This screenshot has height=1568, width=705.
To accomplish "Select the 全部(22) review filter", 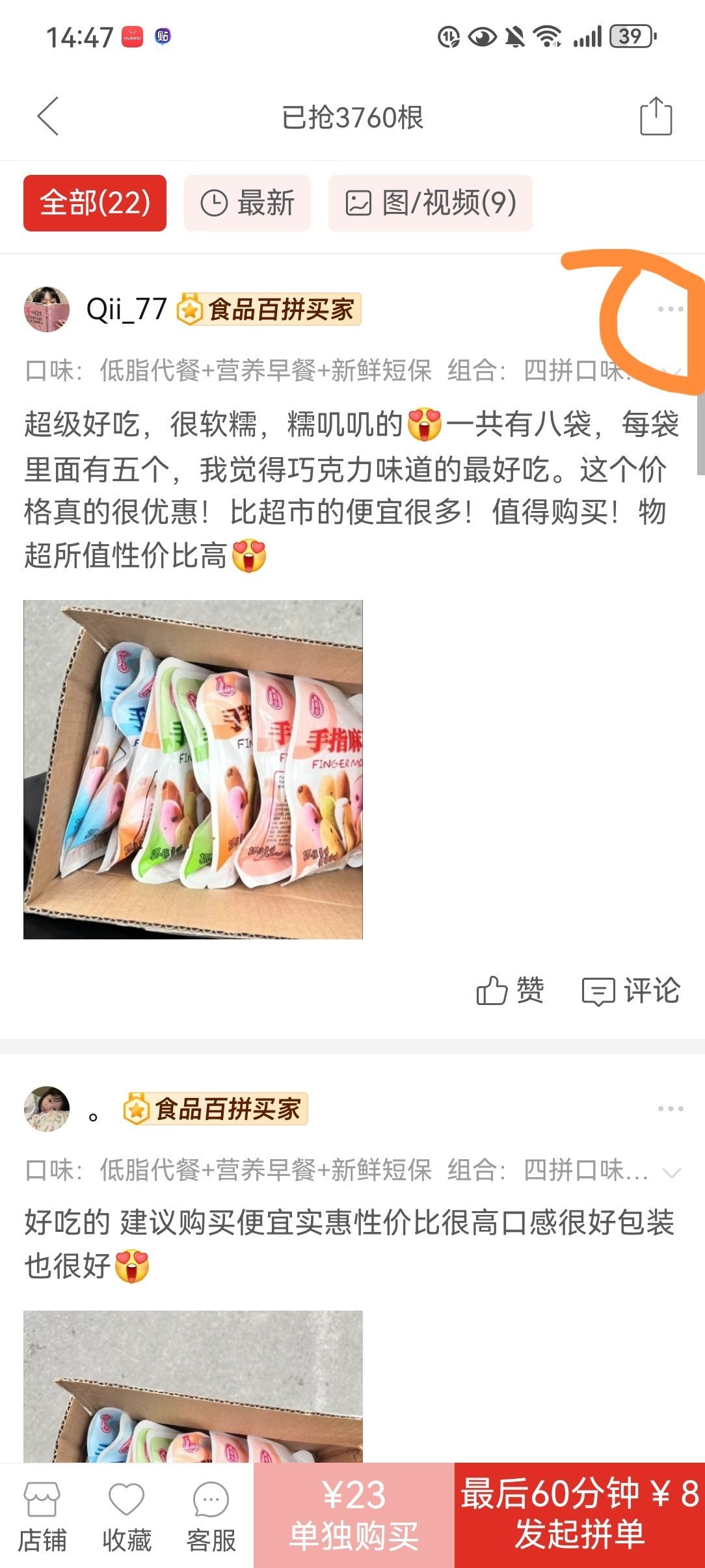I will (95, 203).
